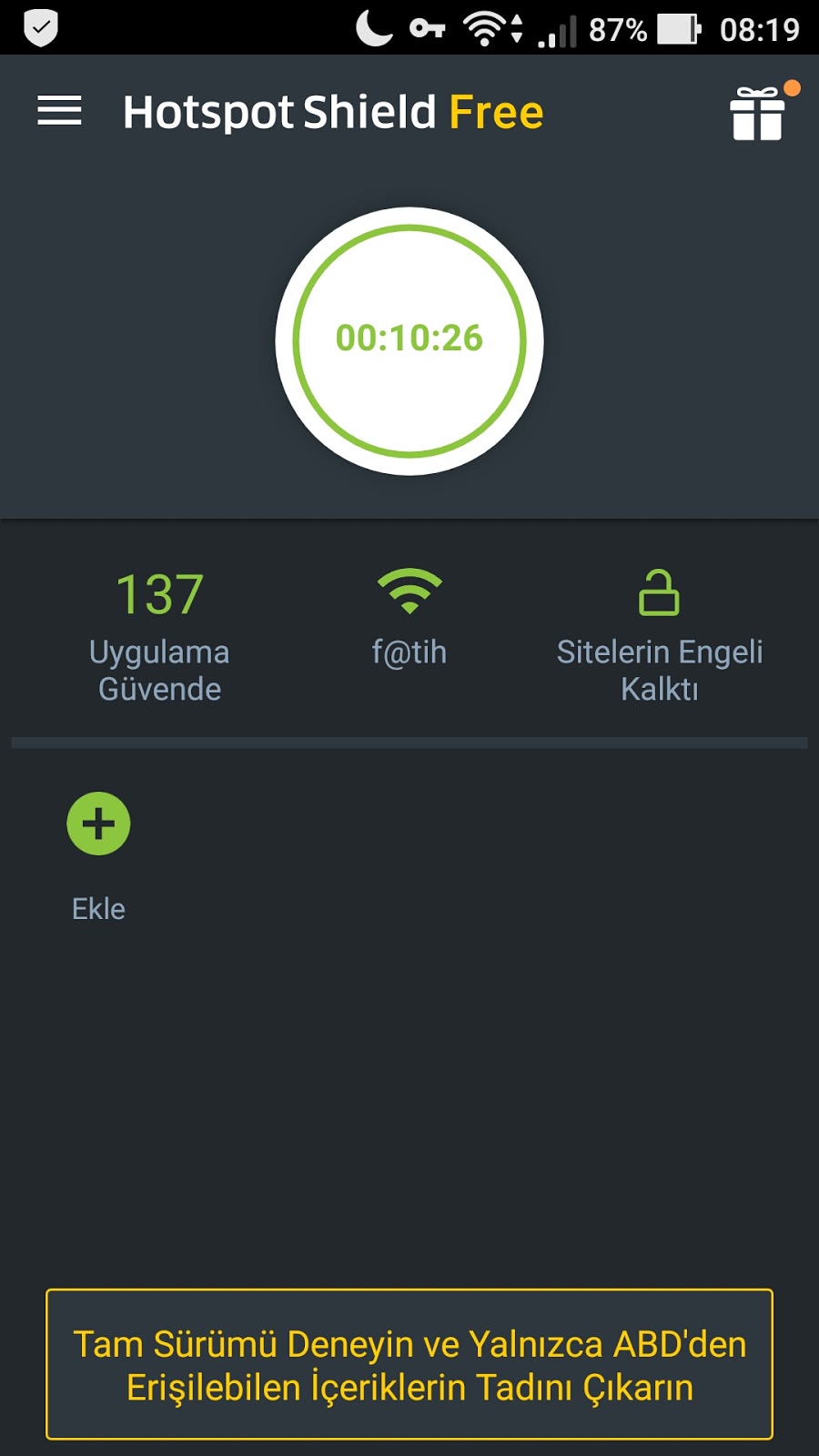819x1456 pixels.
Task: Open the gift rewards icon
Action: (757, 114)
